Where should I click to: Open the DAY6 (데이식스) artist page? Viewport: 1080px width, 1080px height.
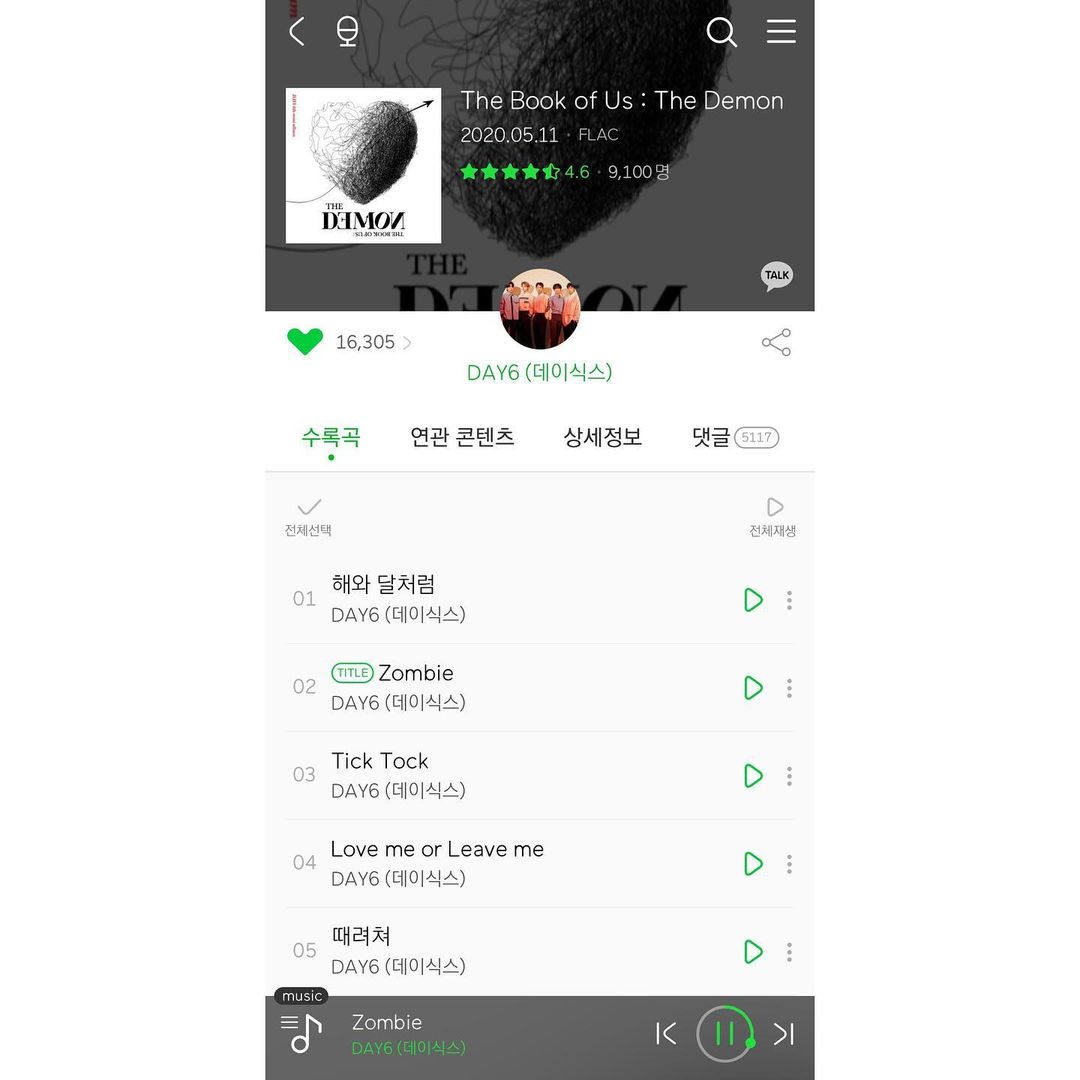[539, 372]
